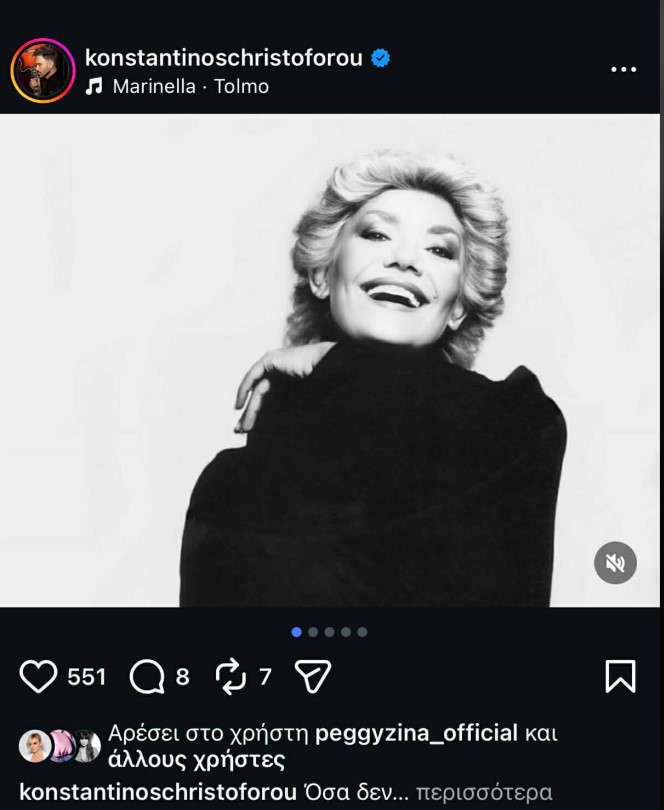This screenshot has height=810, width=664.
Task: Open the Marinella · Tolmo audio track
Action: 190,87
